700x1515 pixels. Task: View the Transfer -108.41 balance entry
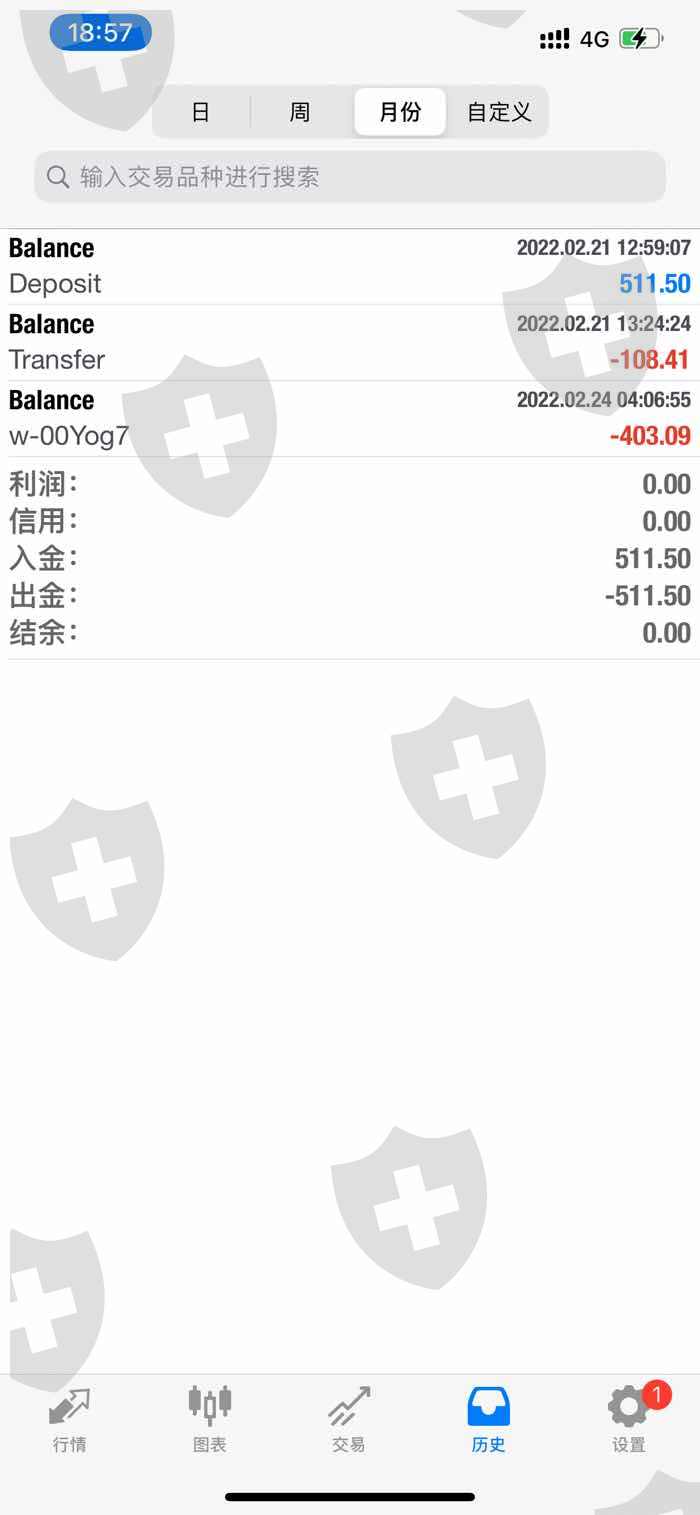(350, 343)
